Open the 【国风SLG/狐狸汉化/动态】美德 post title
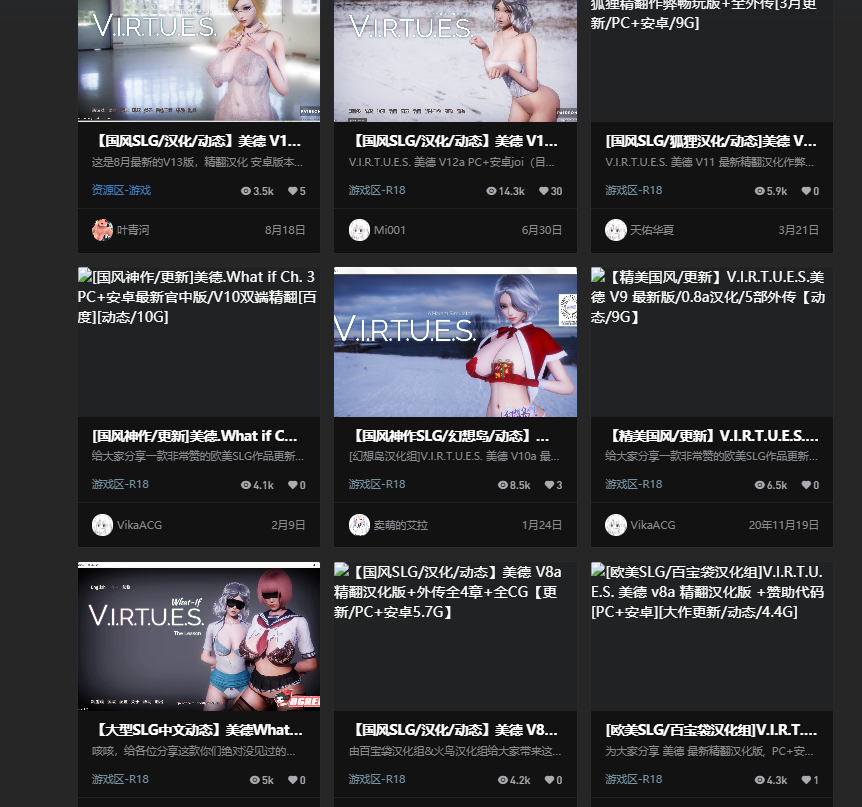Image resolution: width=862 pixels, height=807 pixels. [x=711, y=141]
